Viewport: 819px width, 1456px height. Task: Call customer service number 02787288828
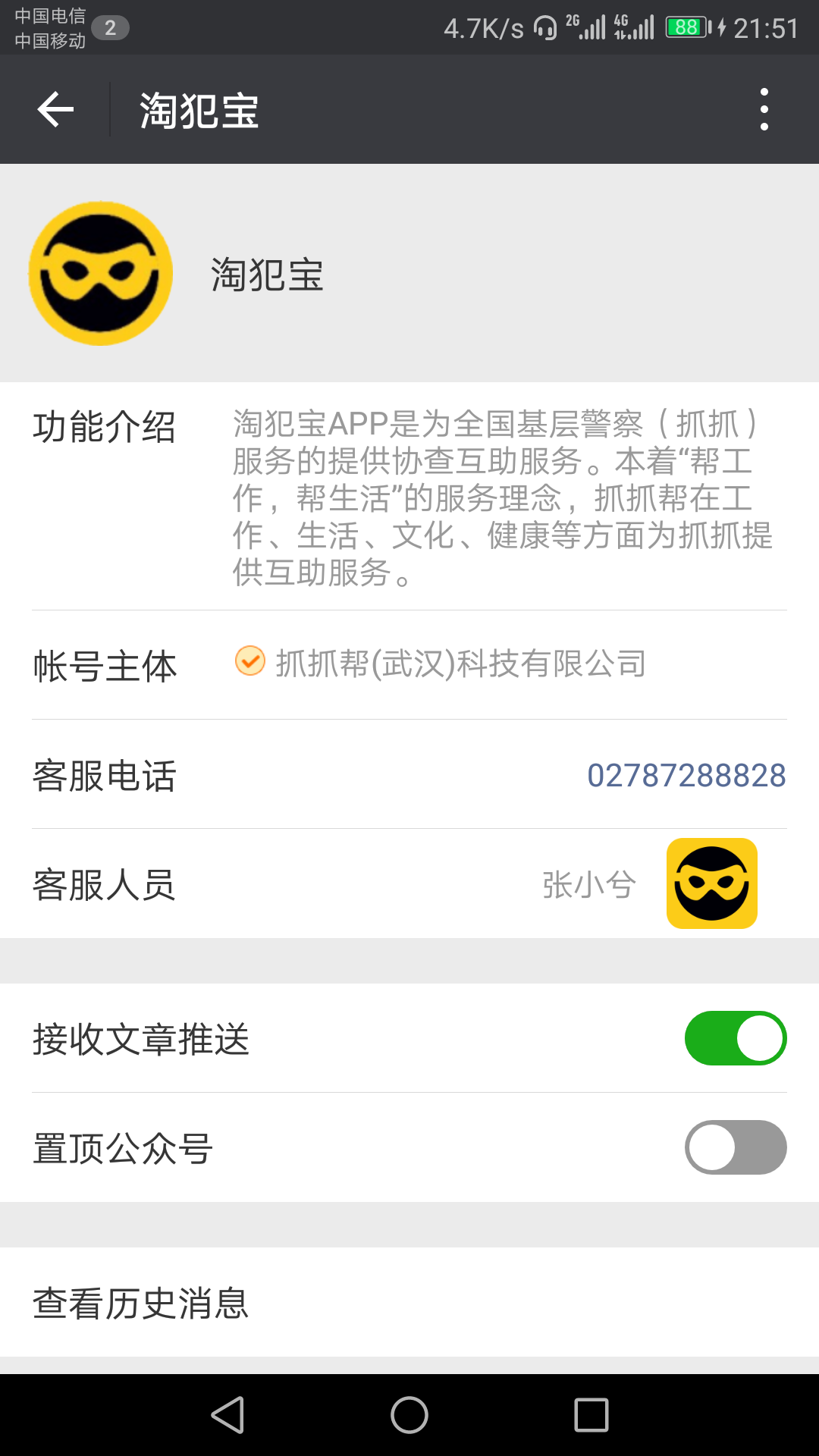(x=686, y=775)
